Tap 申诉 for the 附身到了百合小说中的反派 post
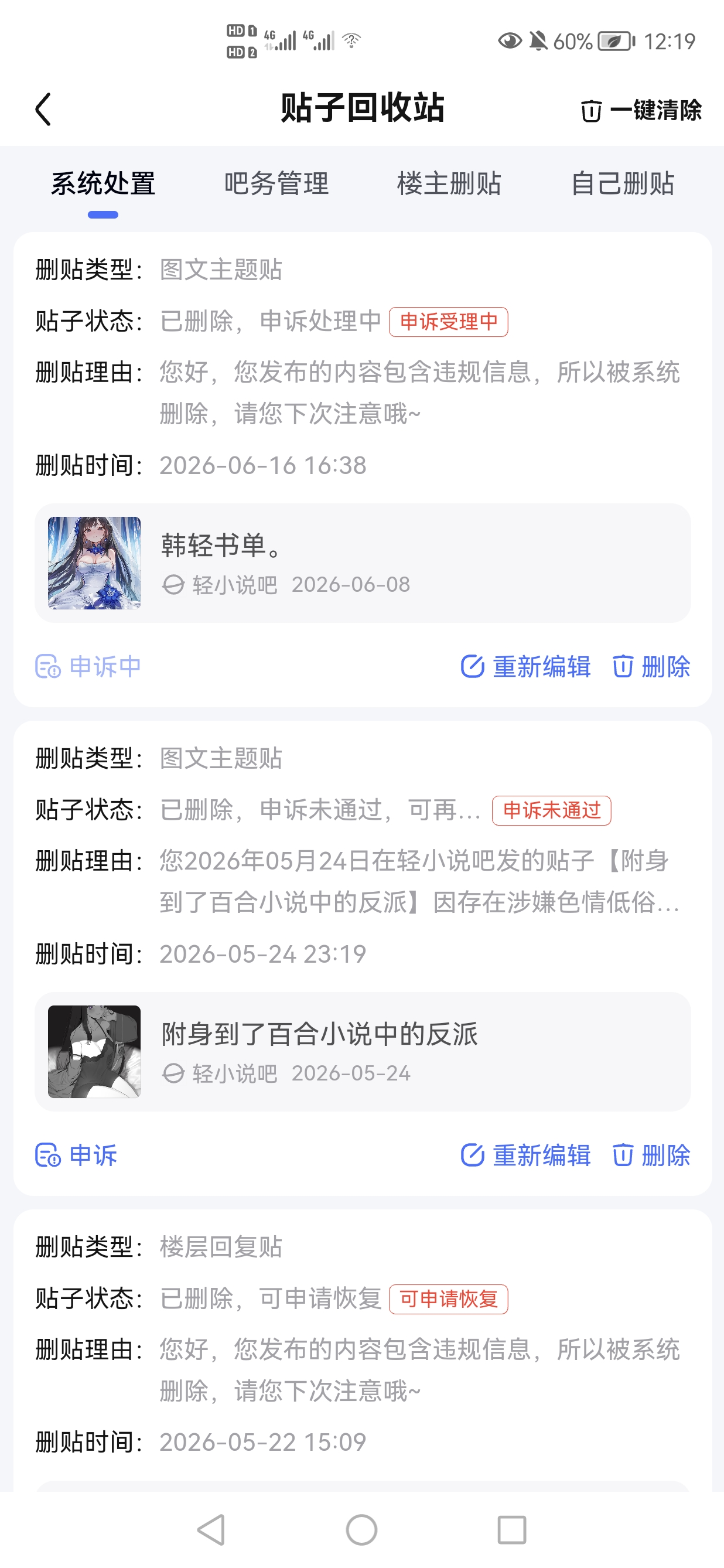Screen dimensions: 724x1568 76,1155
